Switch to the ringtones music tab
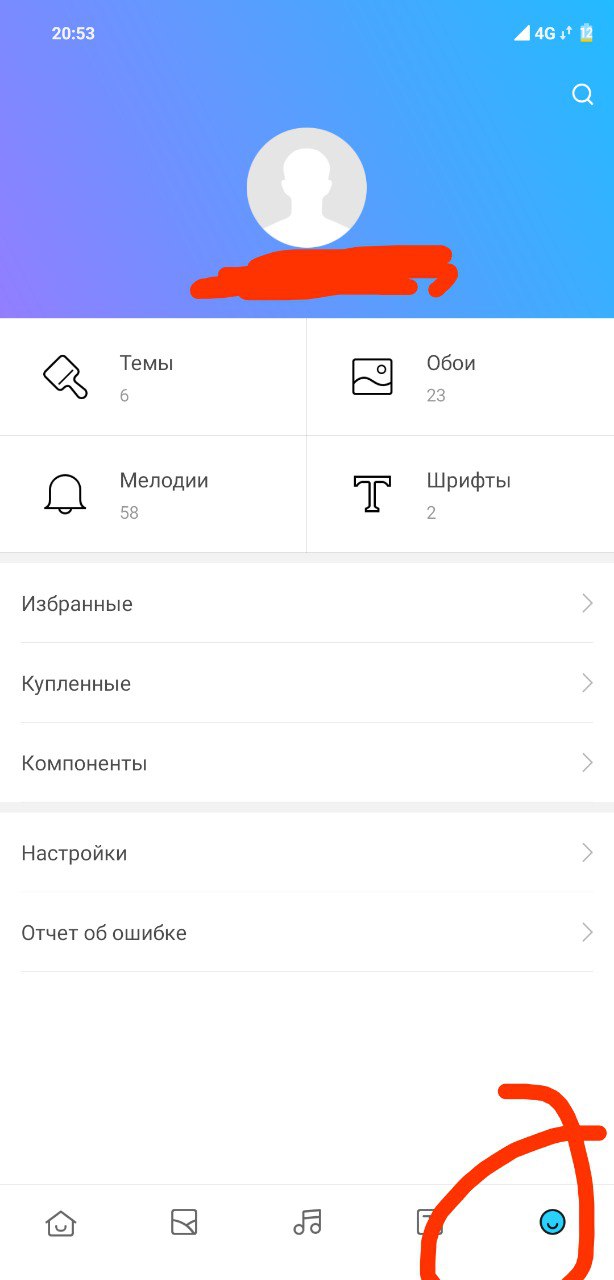This screenshot has width=614, height=1280. 307,1222
